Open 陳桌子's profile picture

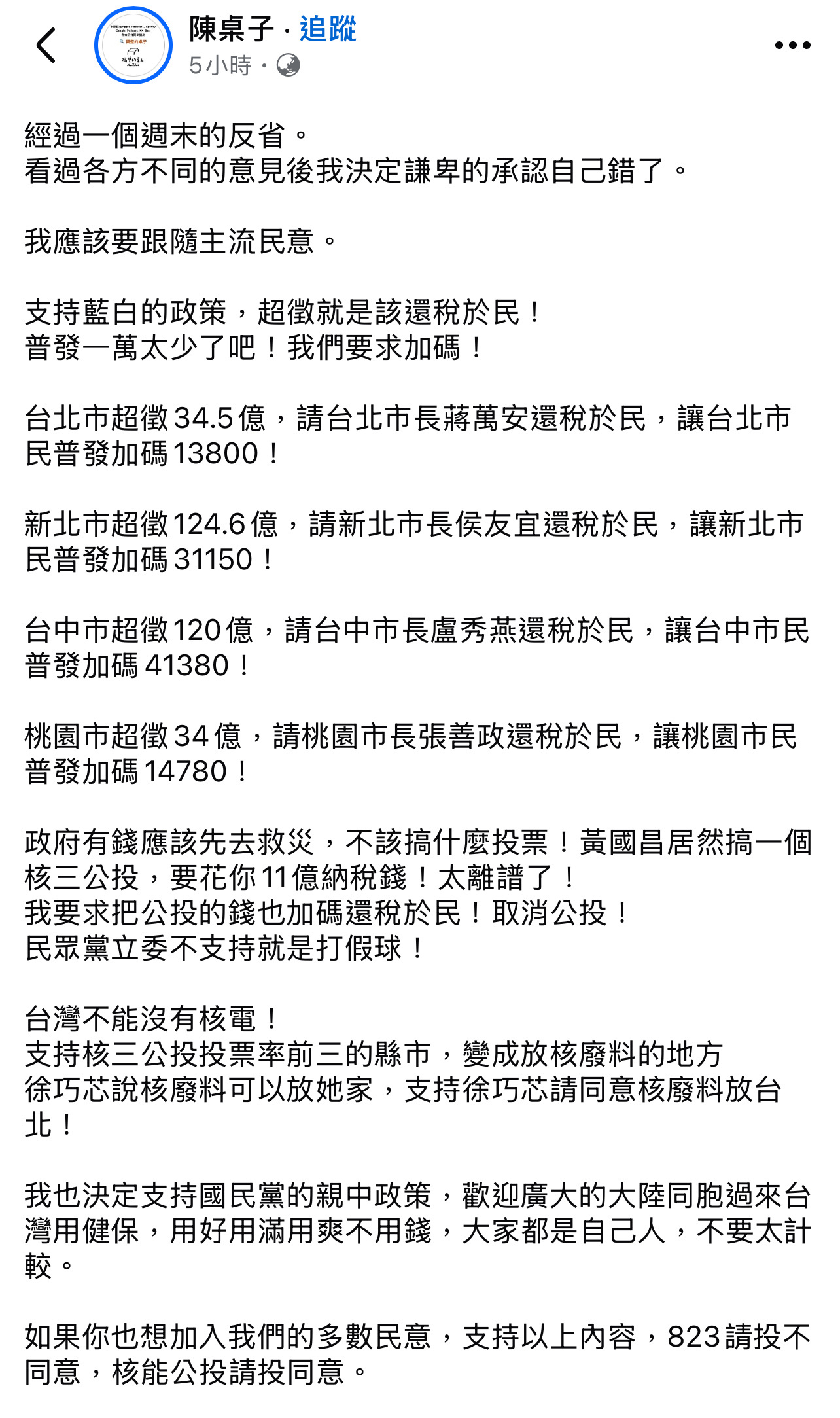coord(133,45)
